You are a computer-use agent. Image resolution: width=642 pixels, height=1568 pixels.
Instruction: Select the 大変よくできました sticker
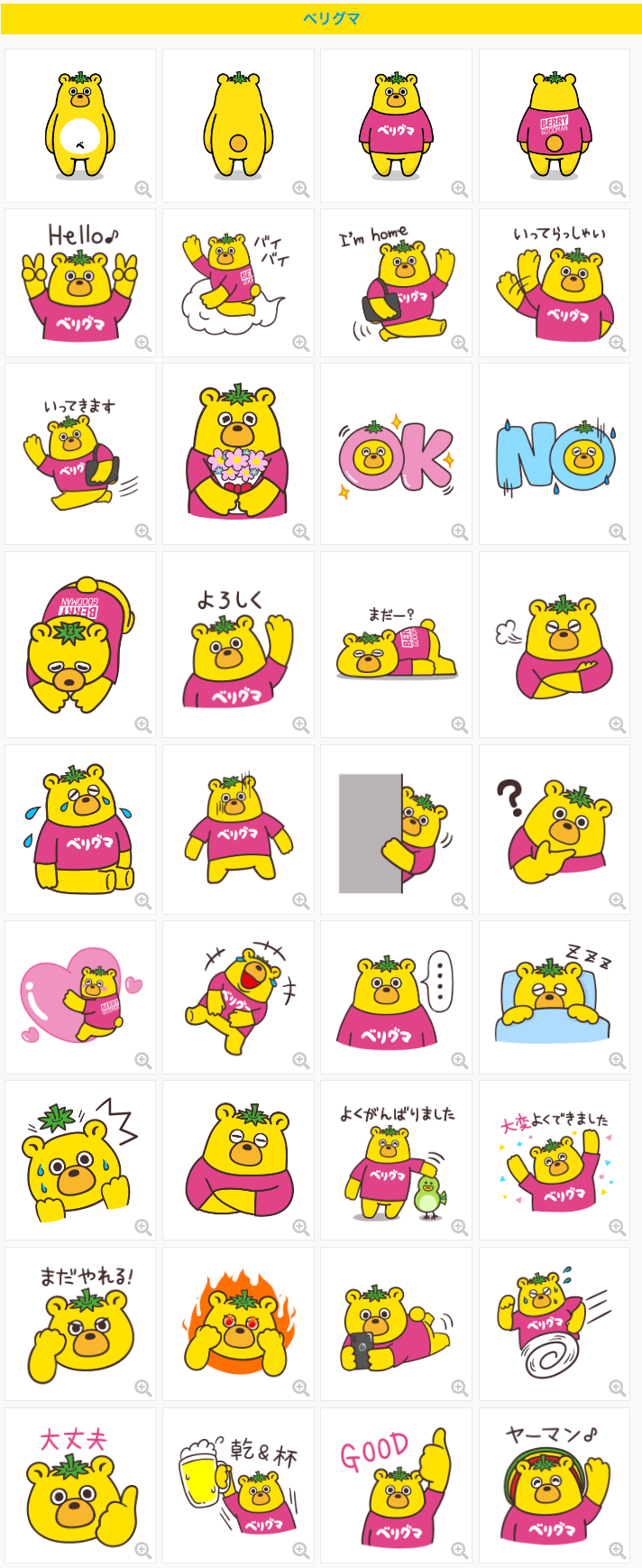tap(555, 1160)
